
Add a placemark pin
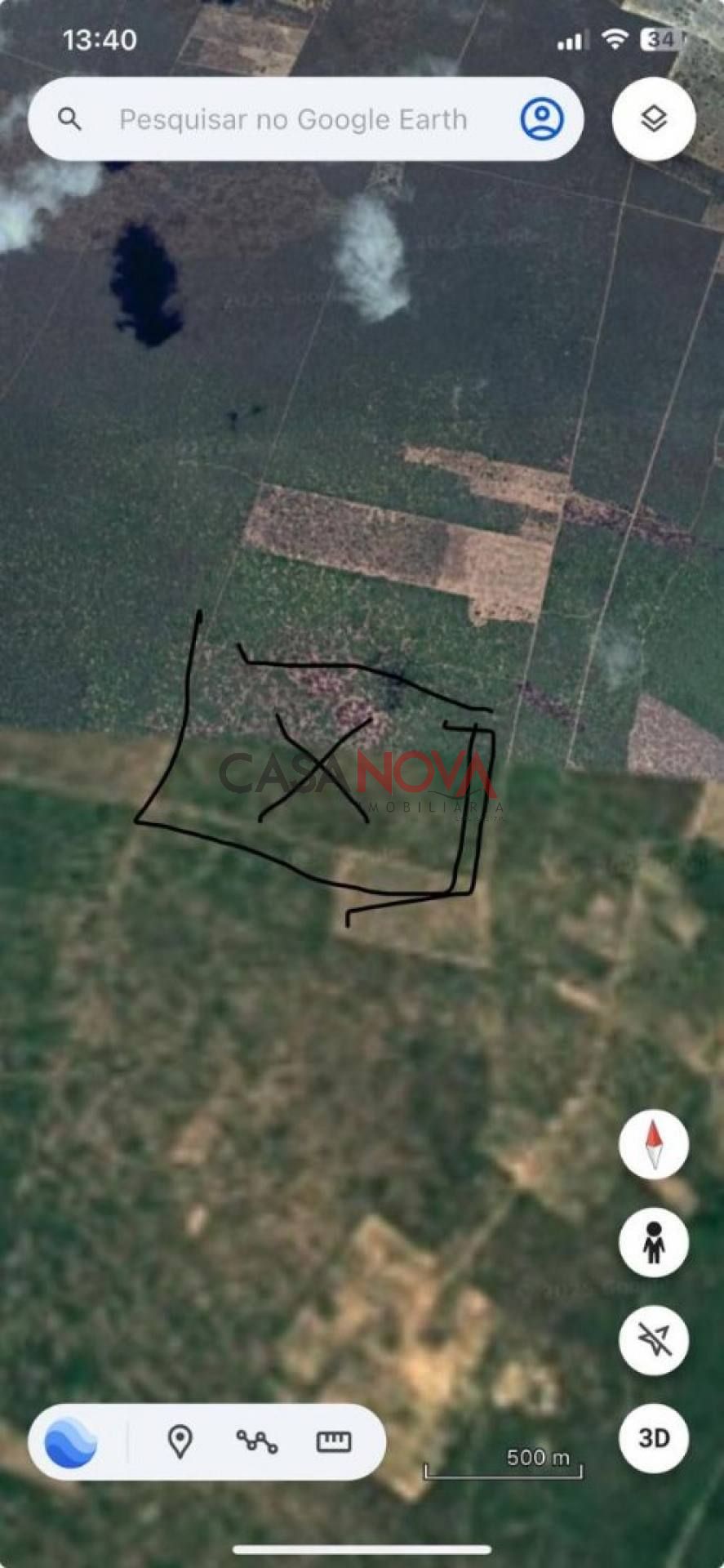pyautogui.click(x=180, y=1442)
